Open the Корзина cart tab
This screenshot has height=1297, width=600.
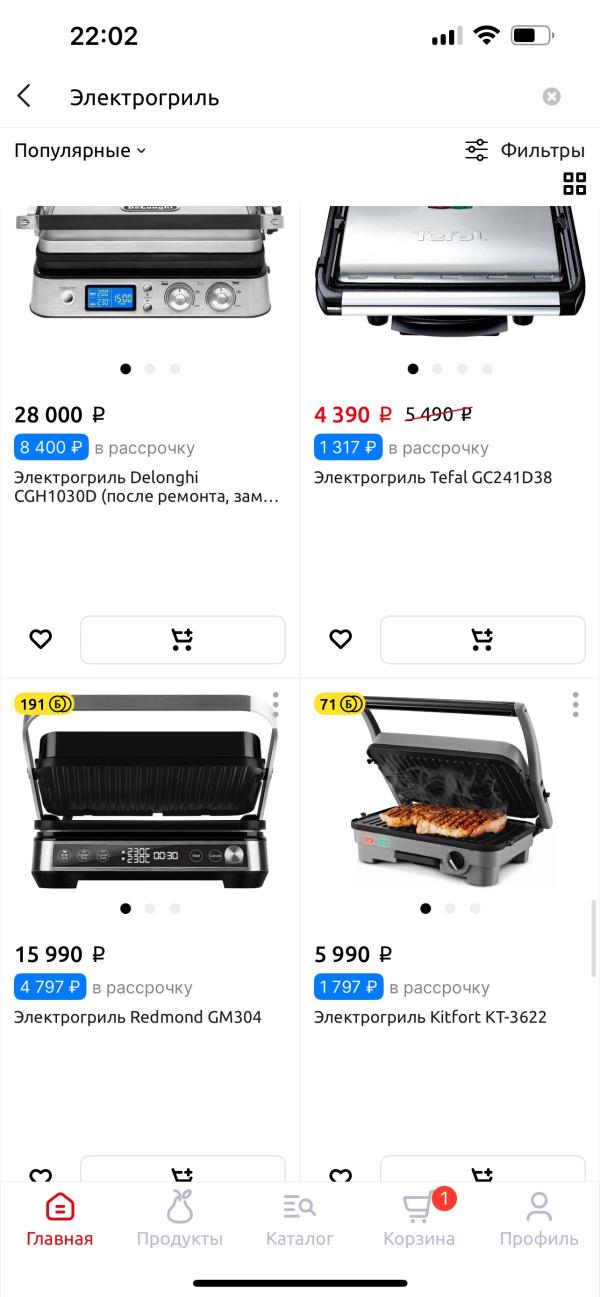pyautogui.click(x=419, y=1219)
